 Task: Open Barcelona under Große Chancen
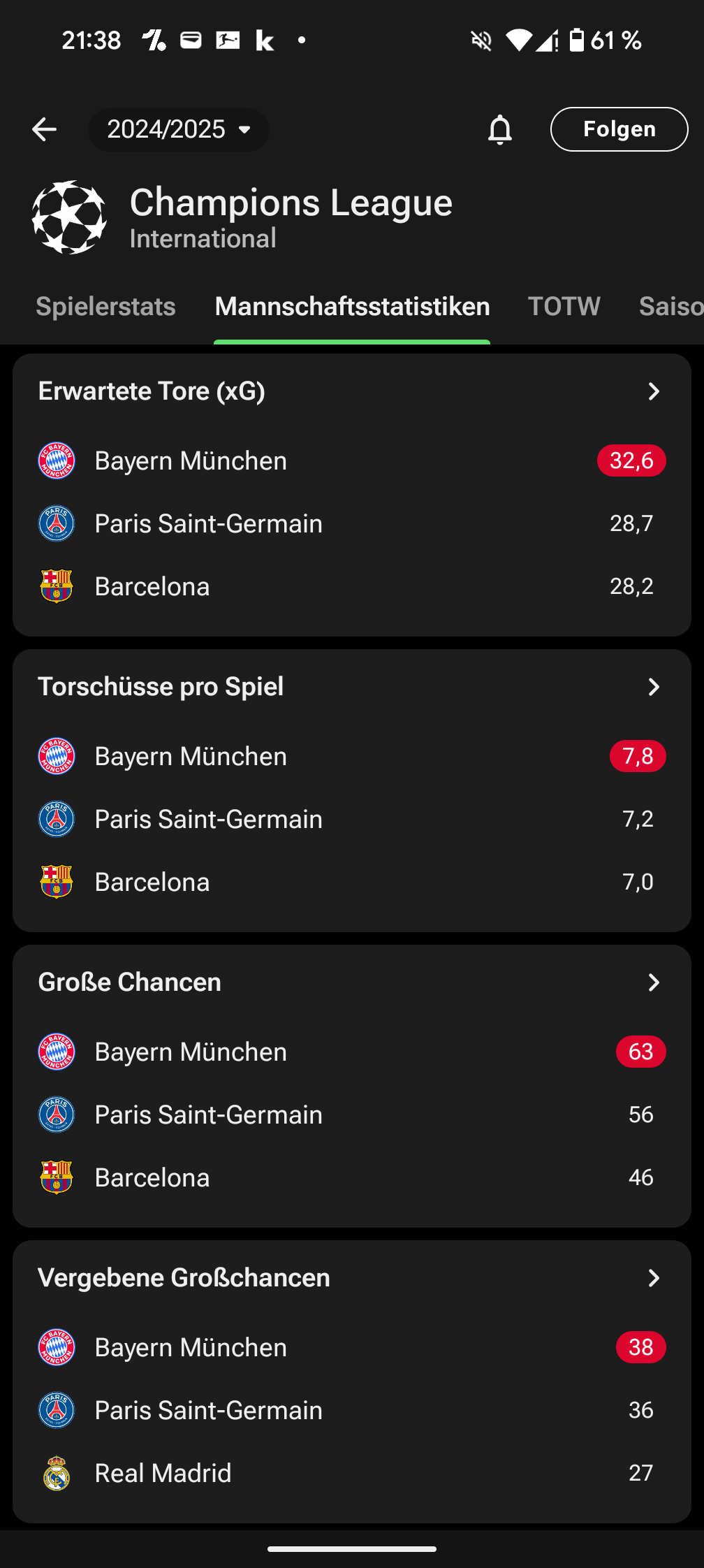[352, 1177]
